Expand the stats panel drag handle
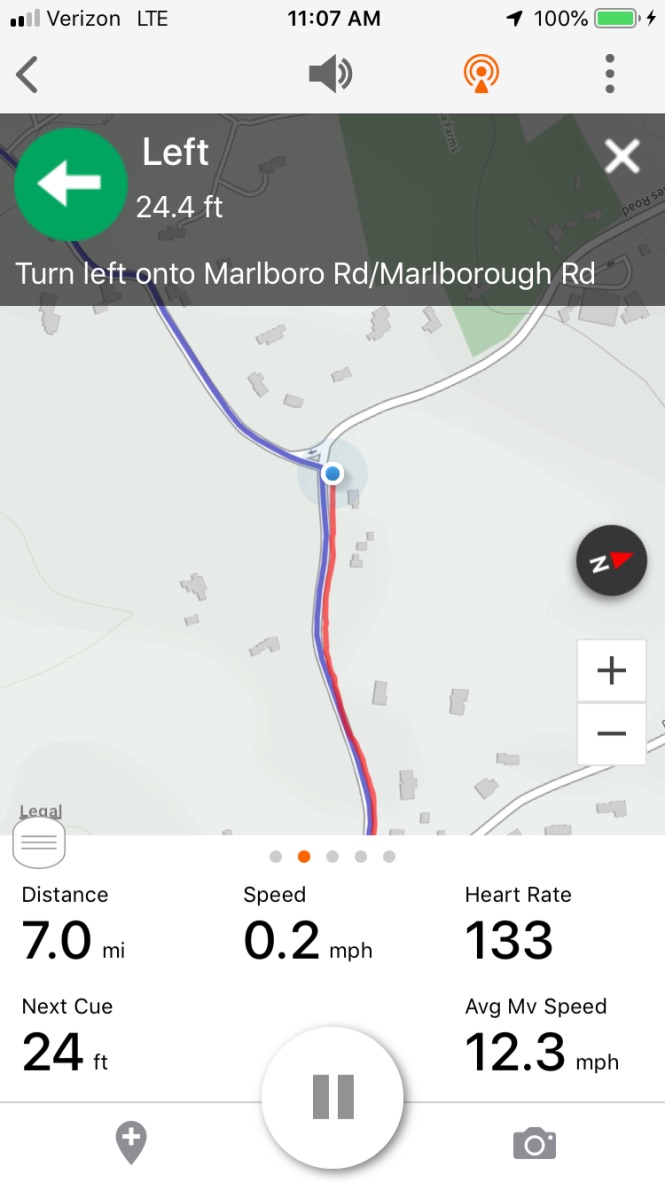The width and height of the screenshot is (665, 1182). click(39, 843)
